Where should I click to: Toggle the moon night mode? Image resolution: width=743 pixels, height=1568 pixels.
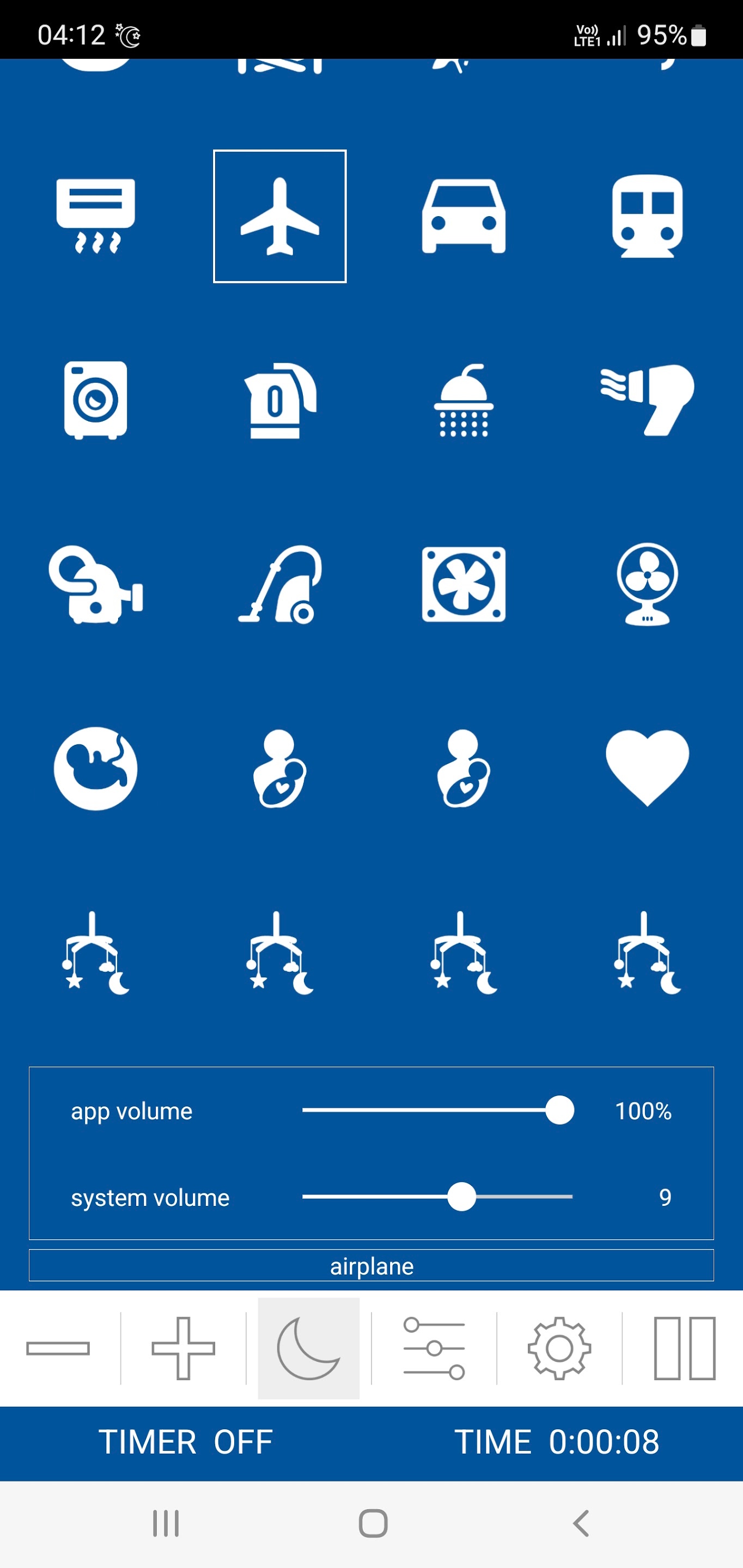309,1348
